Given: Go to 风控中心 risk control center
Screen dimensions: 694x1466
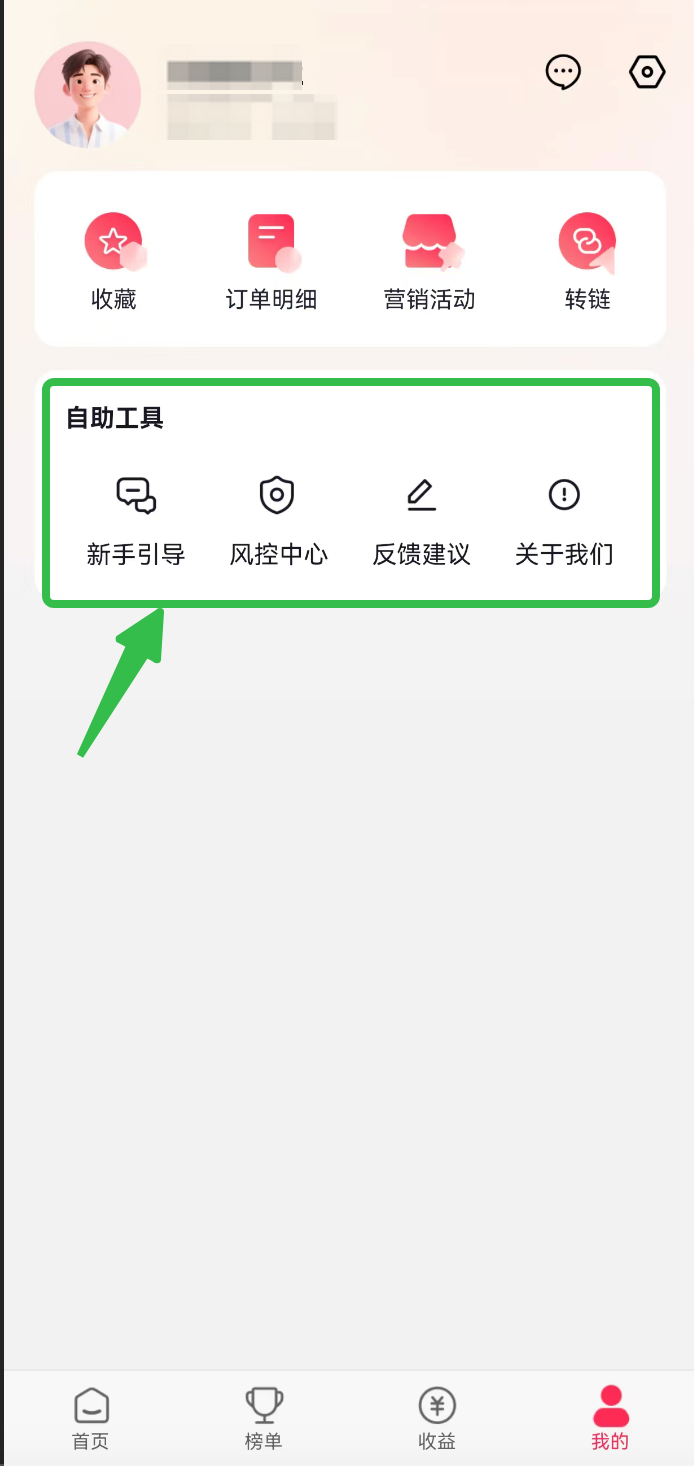Looking at the screenshot, I should (278, 520).
